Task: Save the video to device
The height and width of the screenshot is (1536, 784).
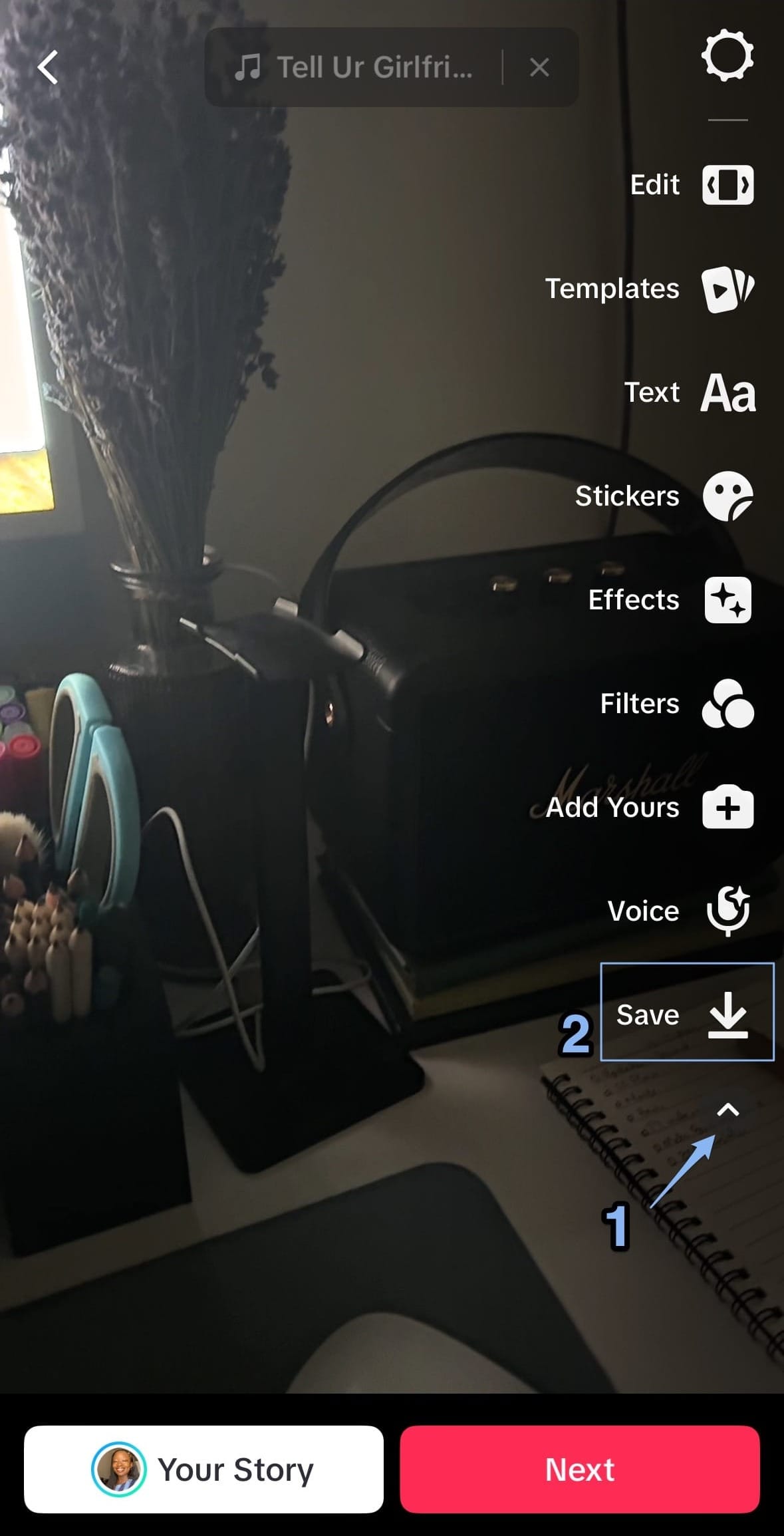Action: pyautogui.click(x=727, y=1015)
